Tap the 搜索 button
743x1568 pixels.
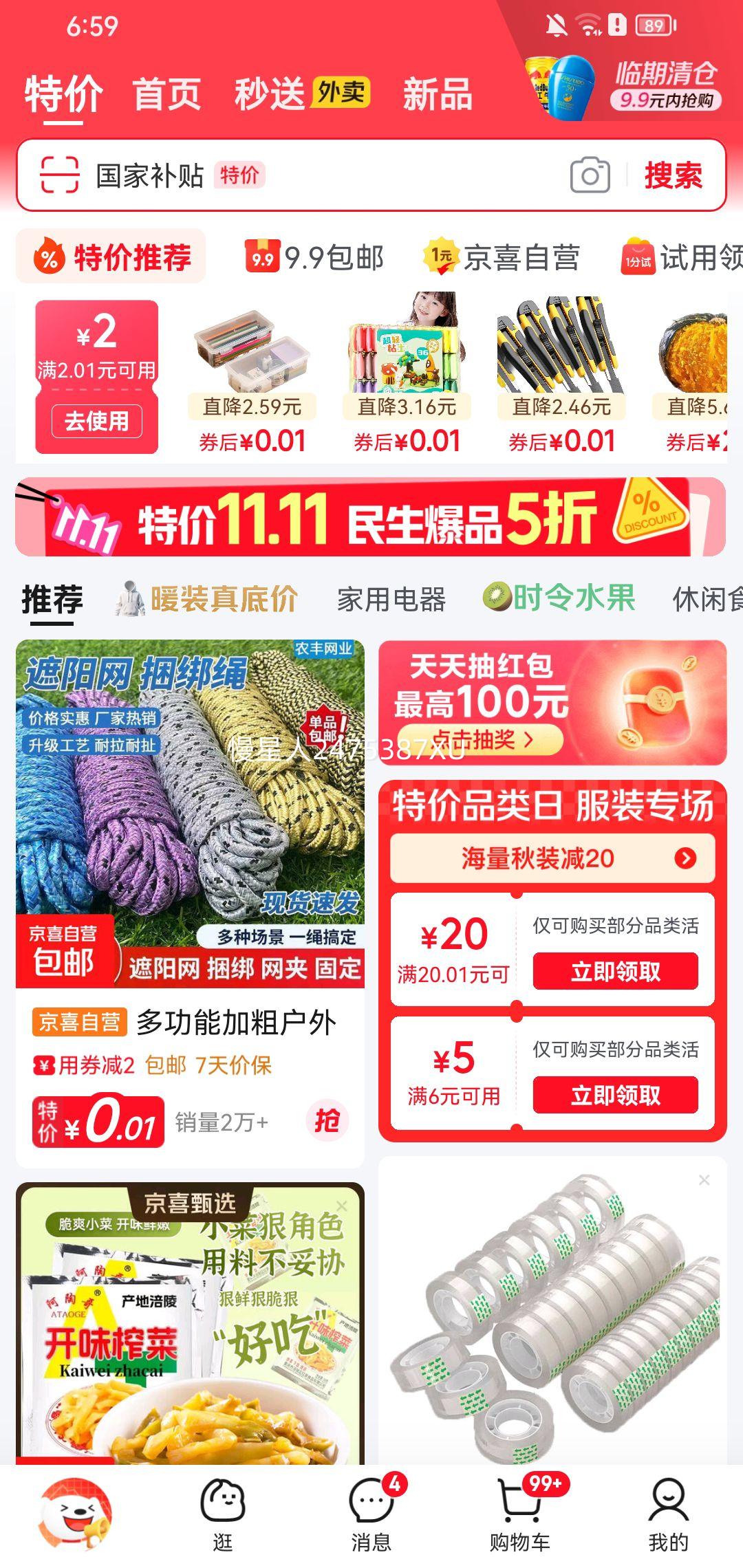tap(673, 175)
